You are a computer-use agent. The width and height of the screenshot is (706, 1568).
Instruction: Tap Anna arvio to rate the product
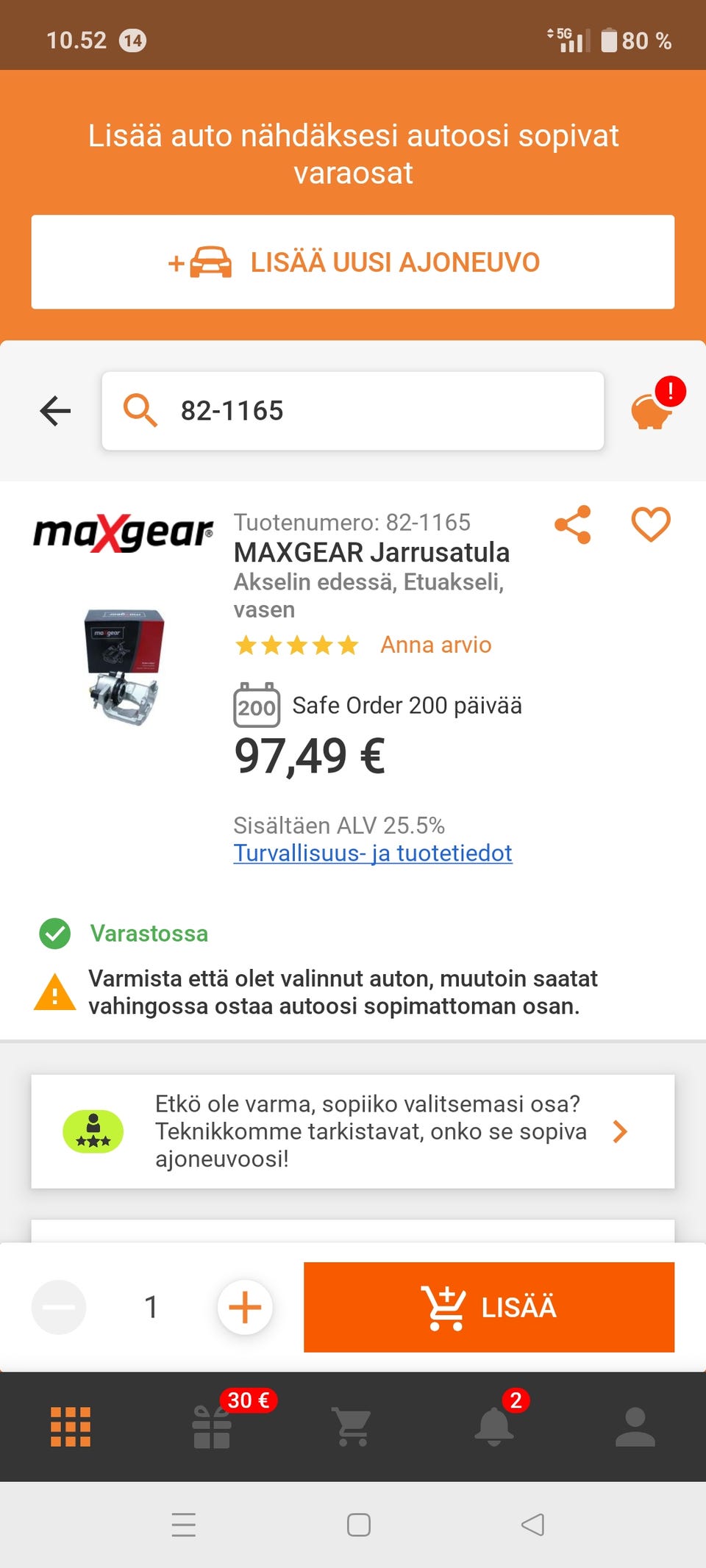coord(435,645)
